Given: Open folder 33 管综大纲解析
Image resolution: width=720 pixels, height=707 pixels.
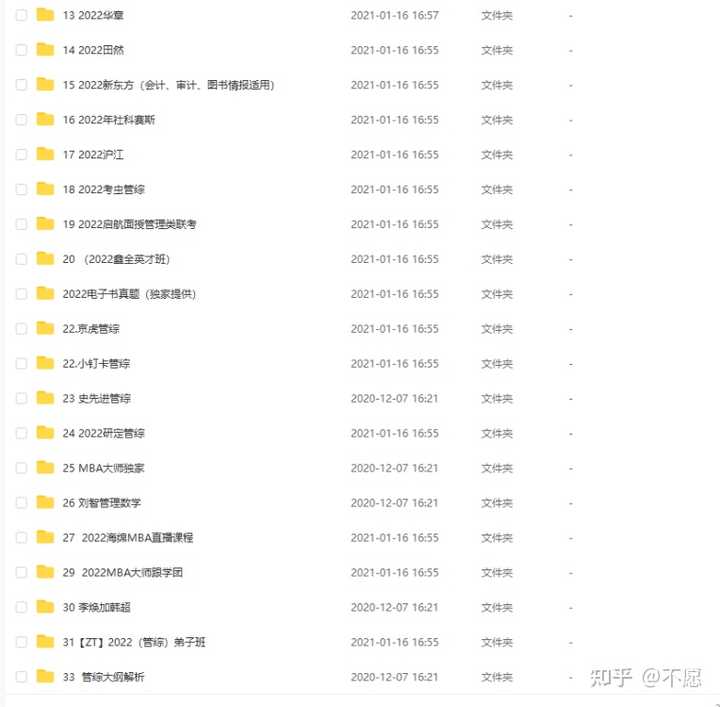Looking at the screenshot, I should click(103, 677).
